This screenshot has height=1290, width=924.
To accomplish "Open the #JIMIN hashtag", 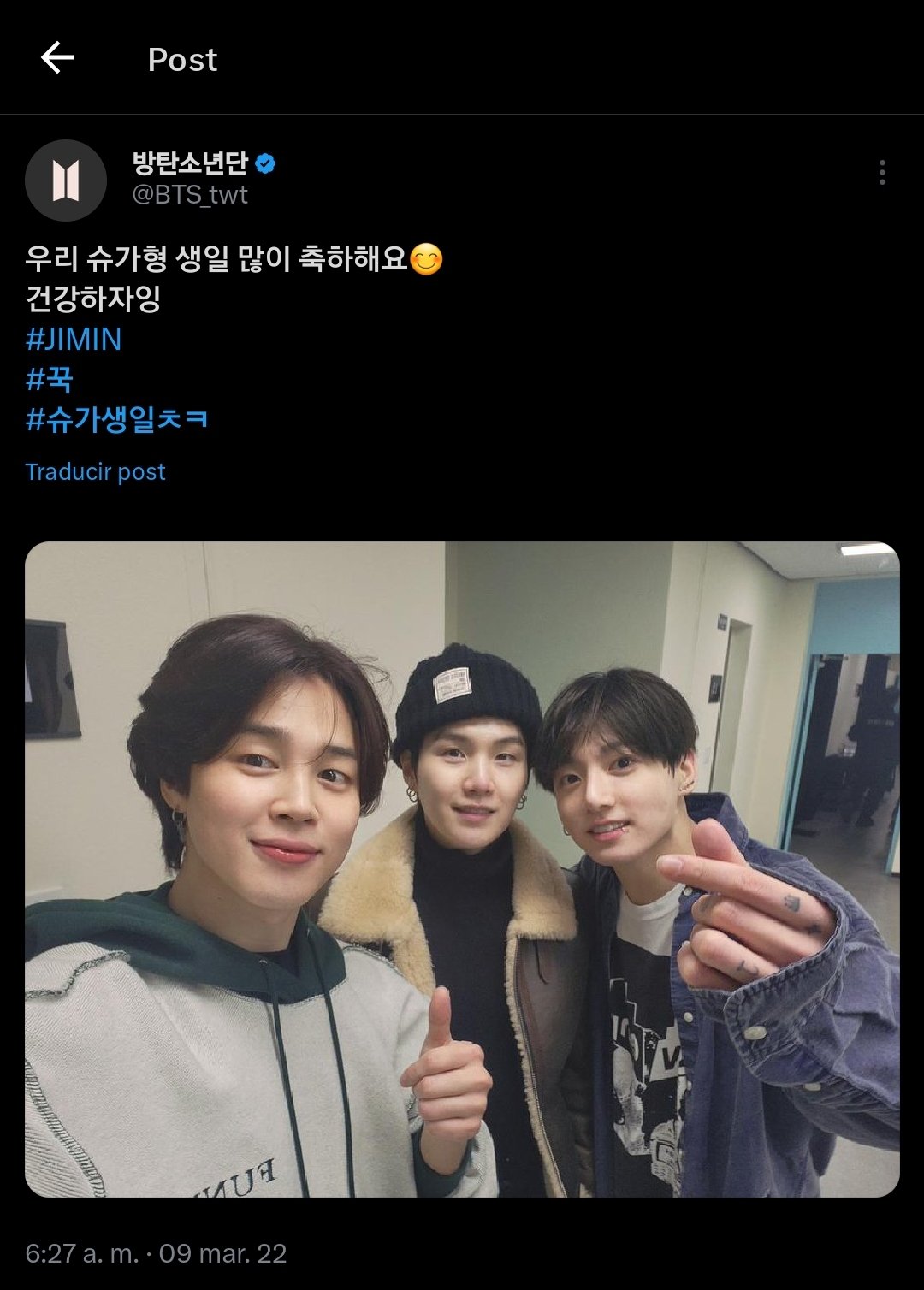I will [x=74, y=340].
